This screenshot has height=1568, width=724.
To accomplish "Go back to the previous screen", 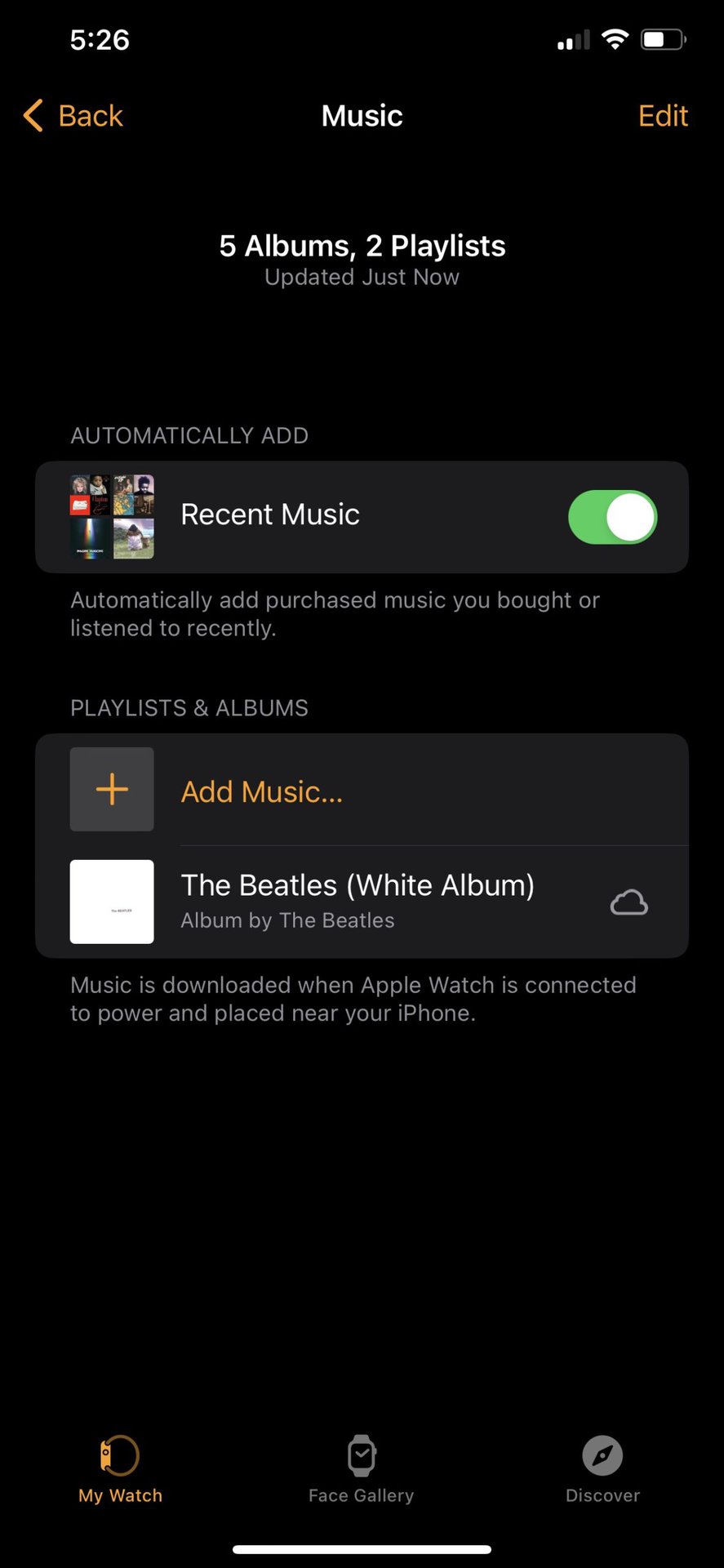I will pyautogui.click(x=73, y=116).
